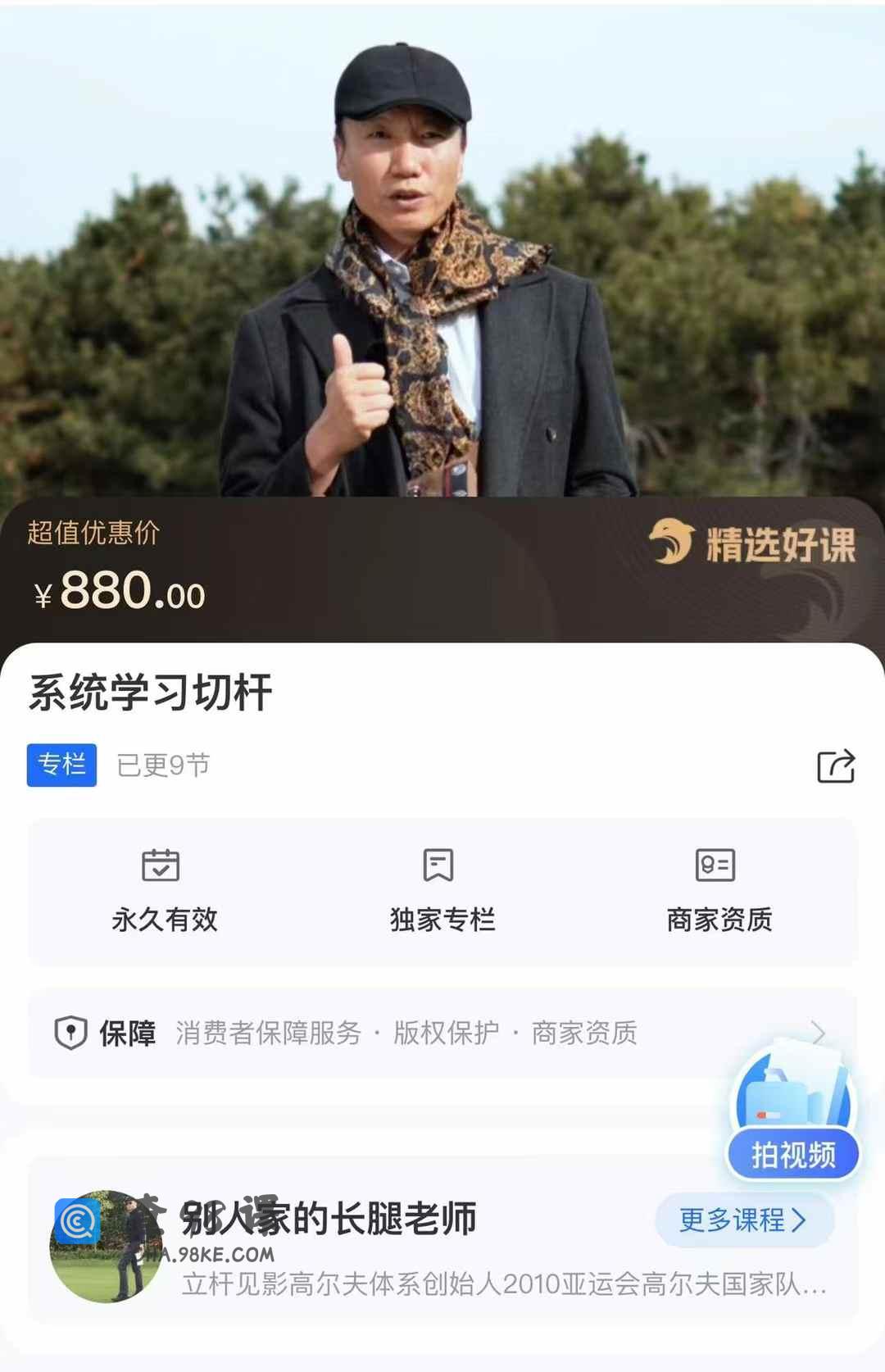Open 更多课程 from this teacher
885x1372 pixels.
[743, 1220]
